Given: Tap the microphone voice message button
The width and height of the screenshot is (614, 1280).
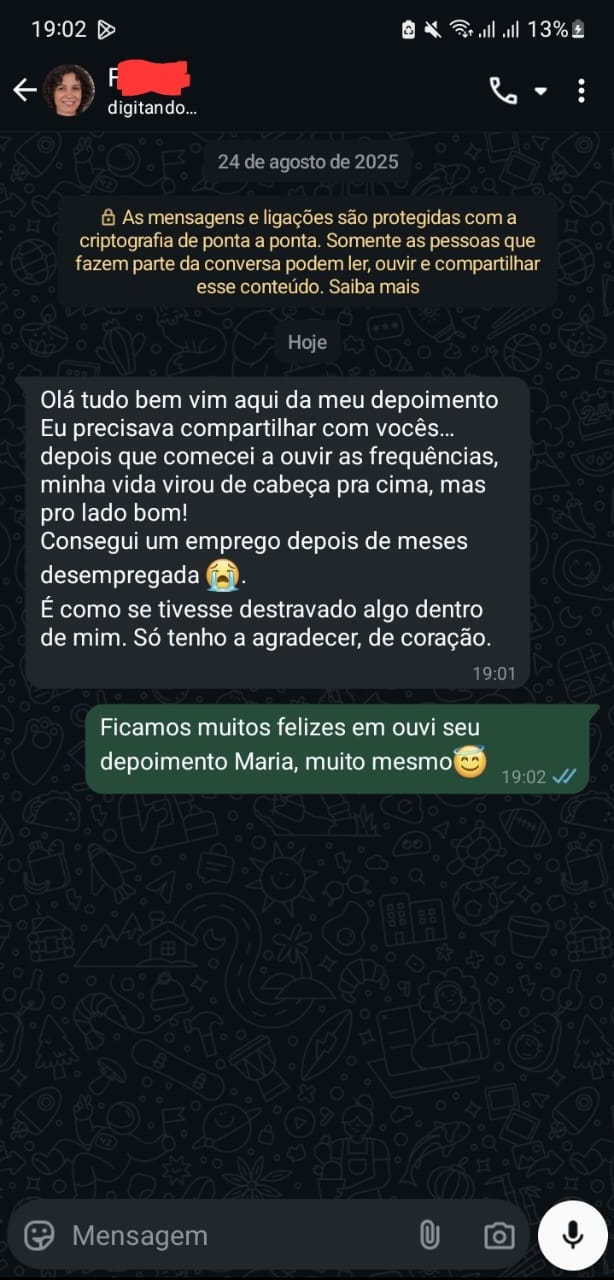Looking at the screenshot, I should click(572, 1235).
